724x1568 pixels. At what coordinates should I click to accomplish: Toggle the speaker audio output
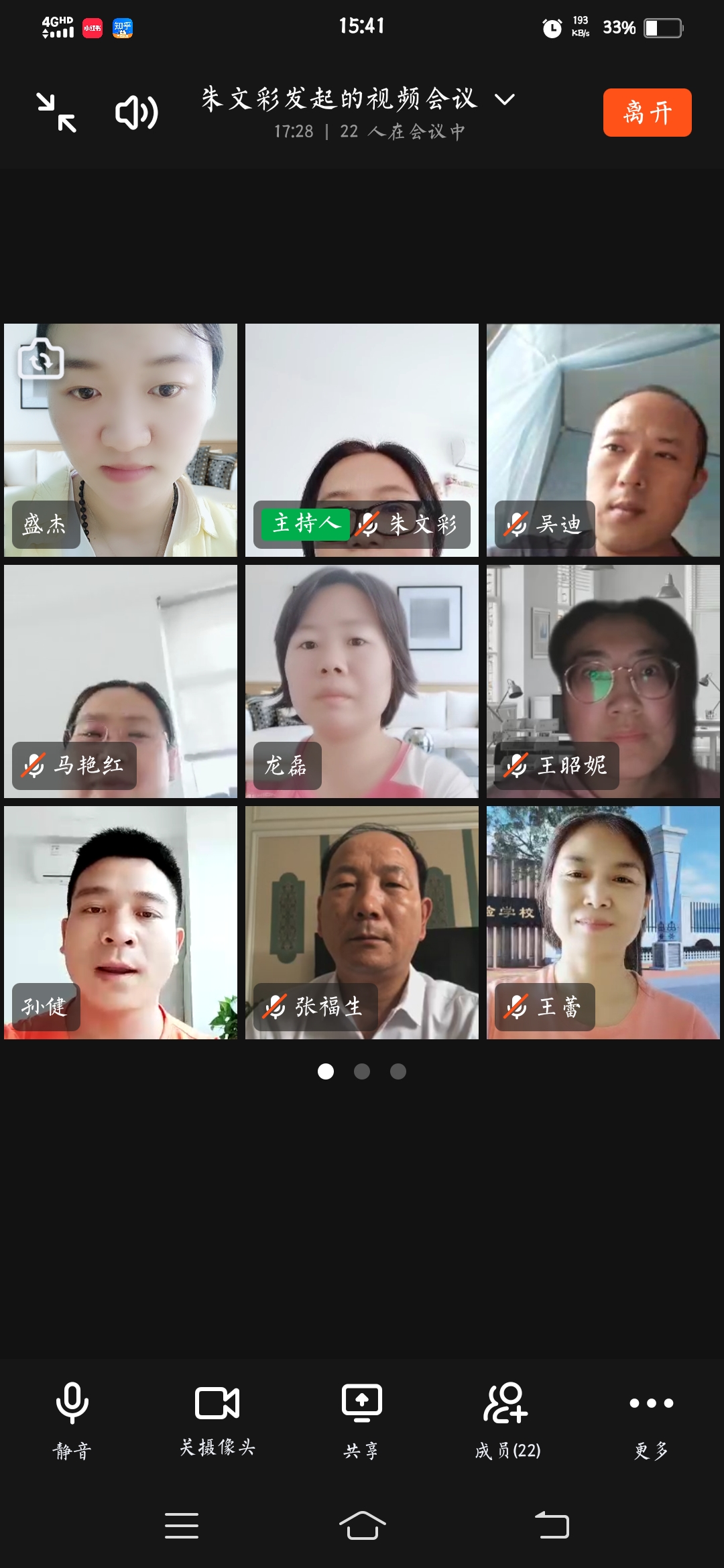click(137, 113)
